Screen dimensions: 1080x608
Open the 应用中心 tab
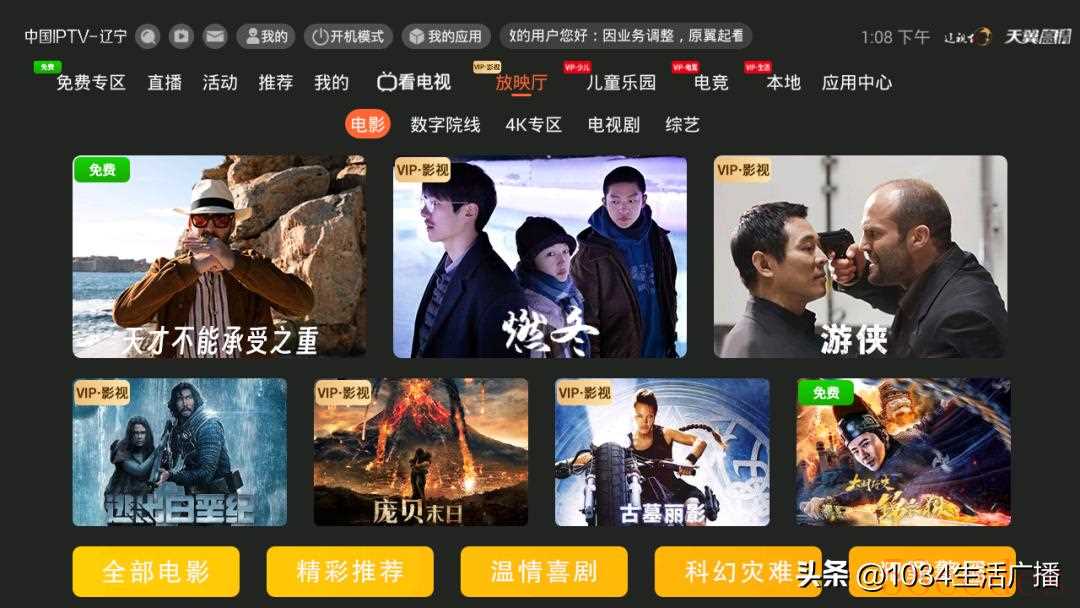click(856, 83)
